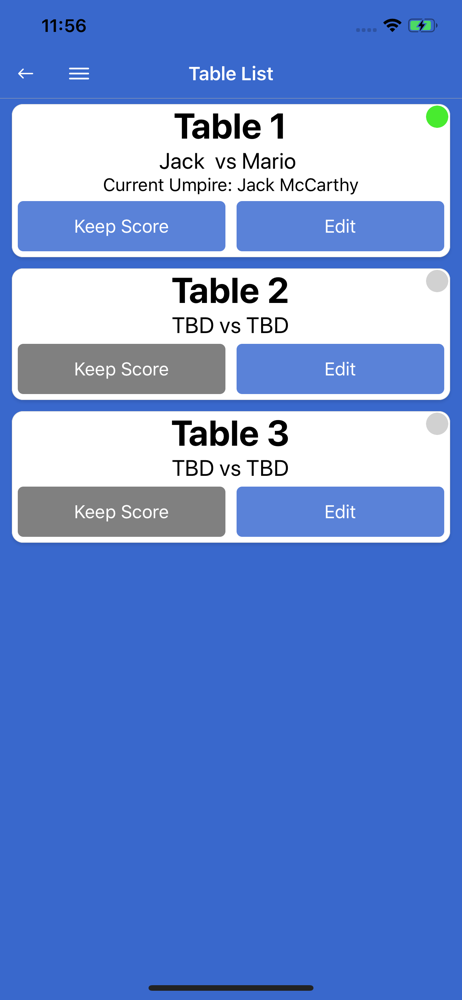Image resolution: width=462 pixels, height=1000 pixels.
Task: Tap Keep Score for Table 2
Action: coord(121,369)
